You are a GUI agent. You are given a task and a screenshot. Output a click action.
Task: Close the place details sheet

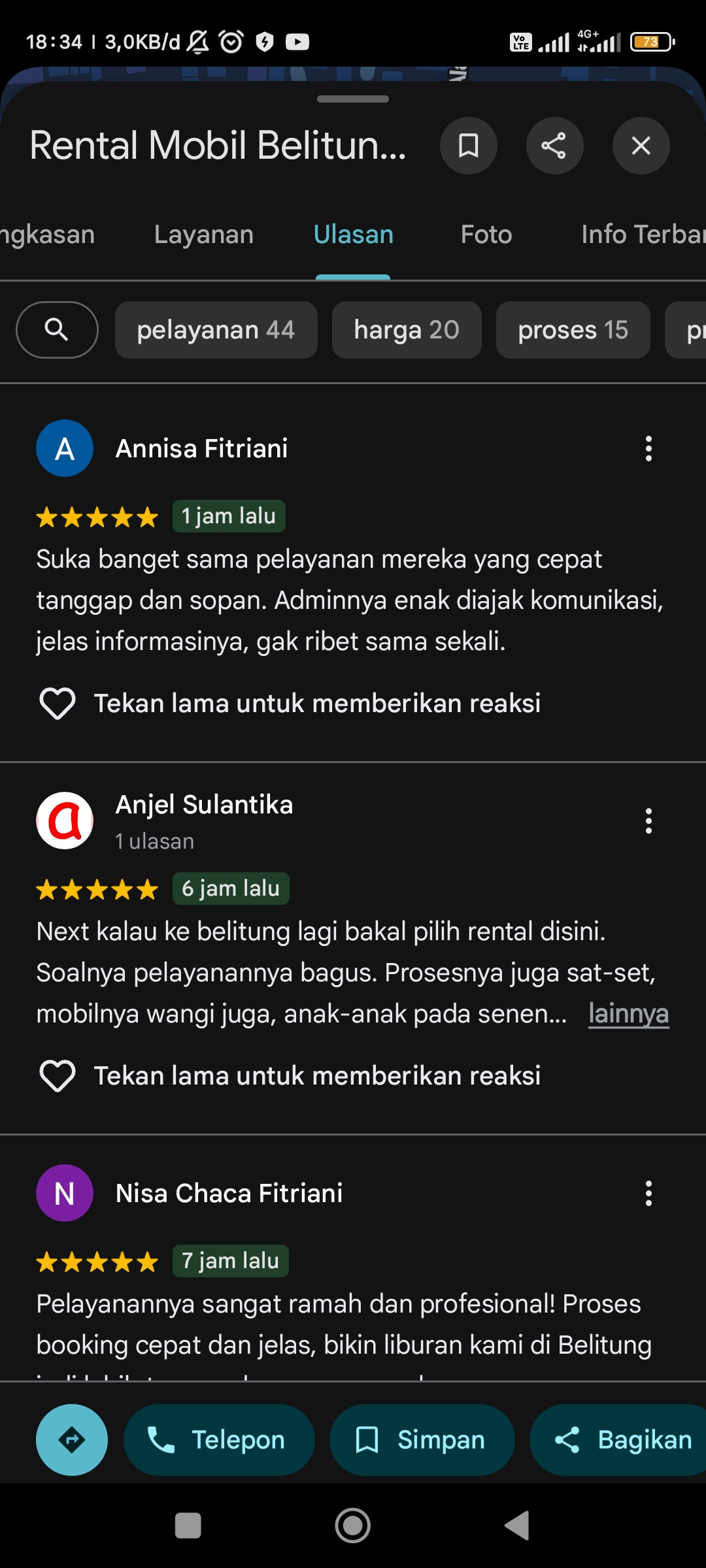(641, 146)
